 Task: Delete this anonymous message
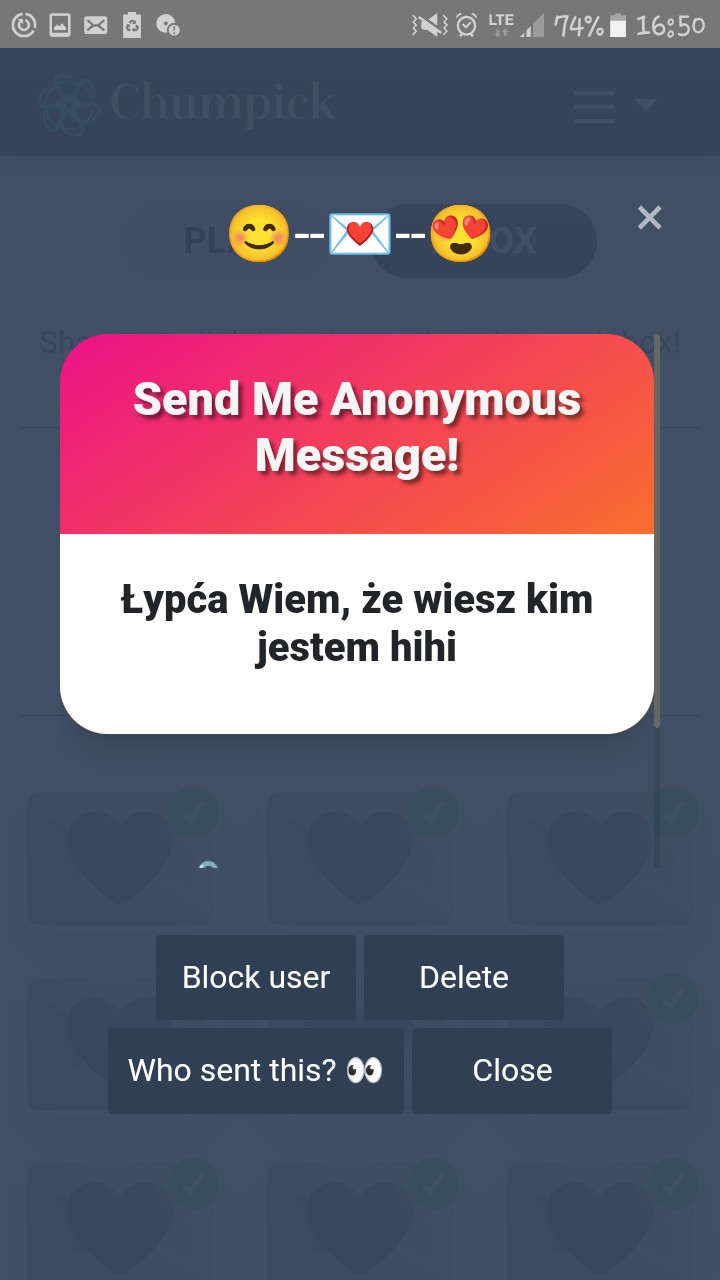[464, 977]
